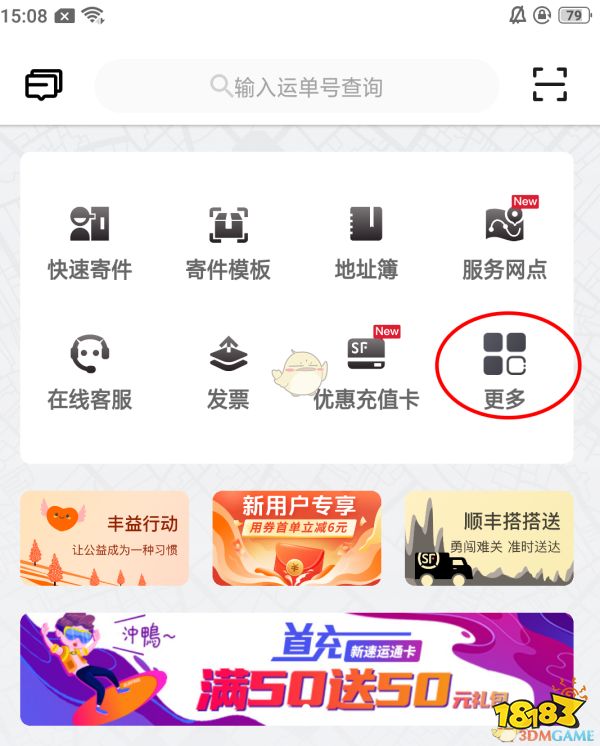Open 服务网点 service locations
600x746 pixels.
click(504, 242)
